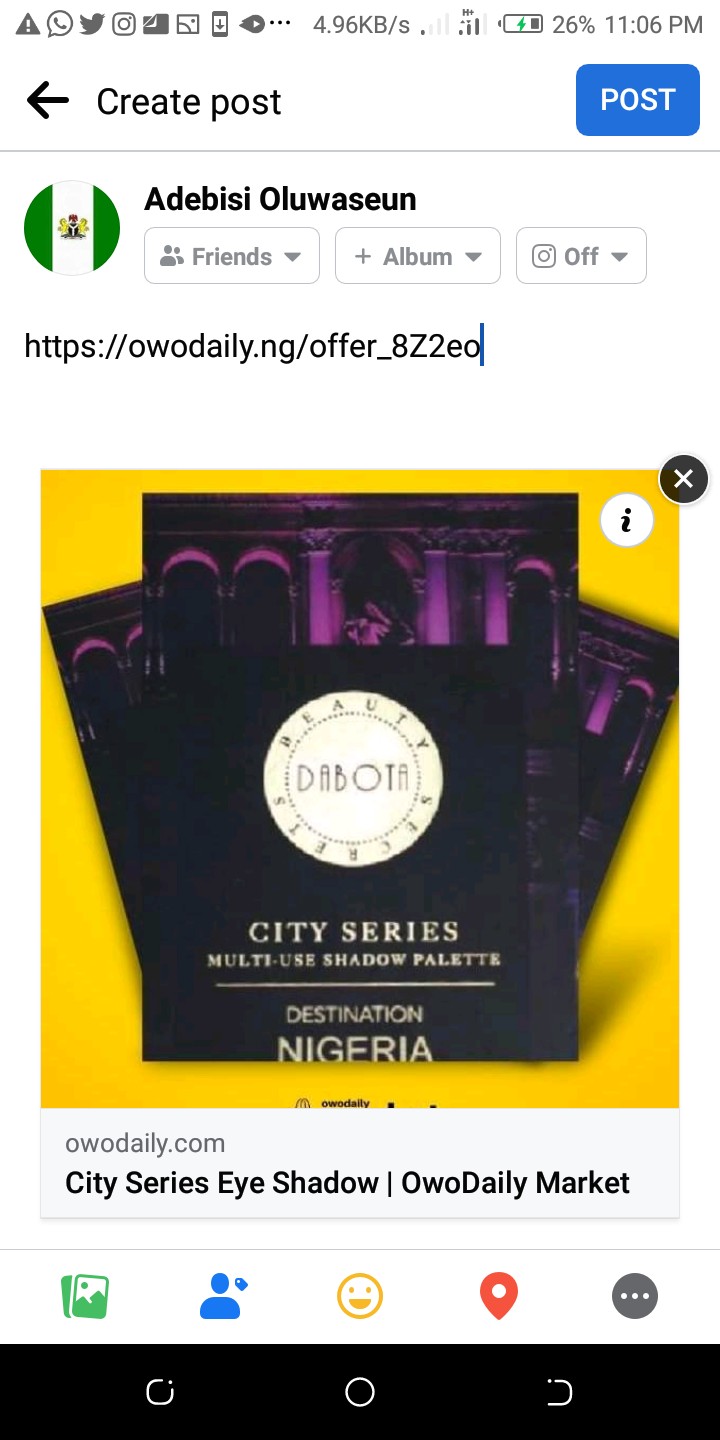720x1440 pixels.
Task: Expand the Album selector dropdown
Action: (x=417, y=255)
